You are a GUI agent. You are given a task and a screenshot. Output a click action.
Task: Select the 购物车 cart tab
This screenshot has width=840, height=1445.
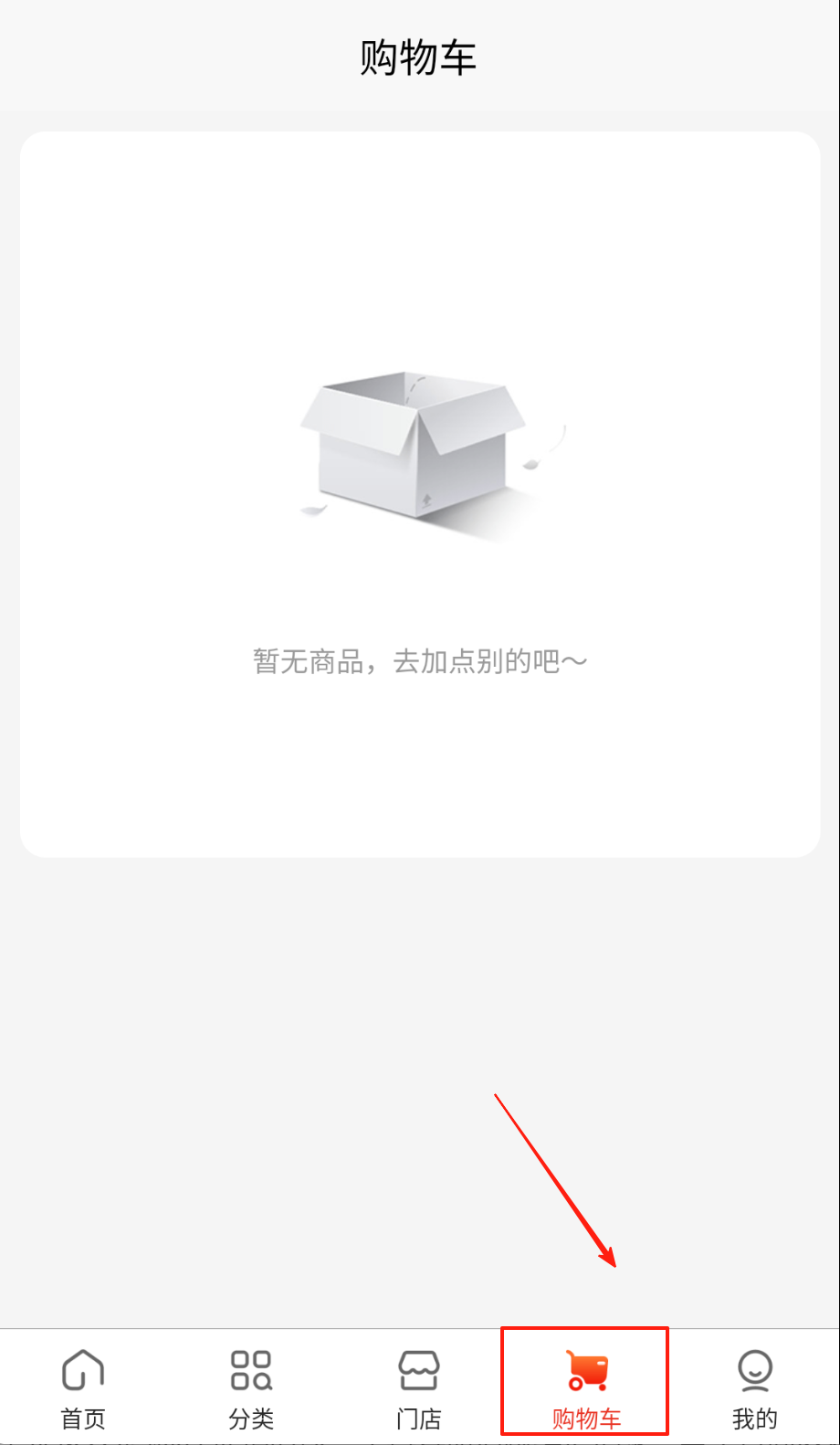pyautogui.click(x=586, y=1387)
